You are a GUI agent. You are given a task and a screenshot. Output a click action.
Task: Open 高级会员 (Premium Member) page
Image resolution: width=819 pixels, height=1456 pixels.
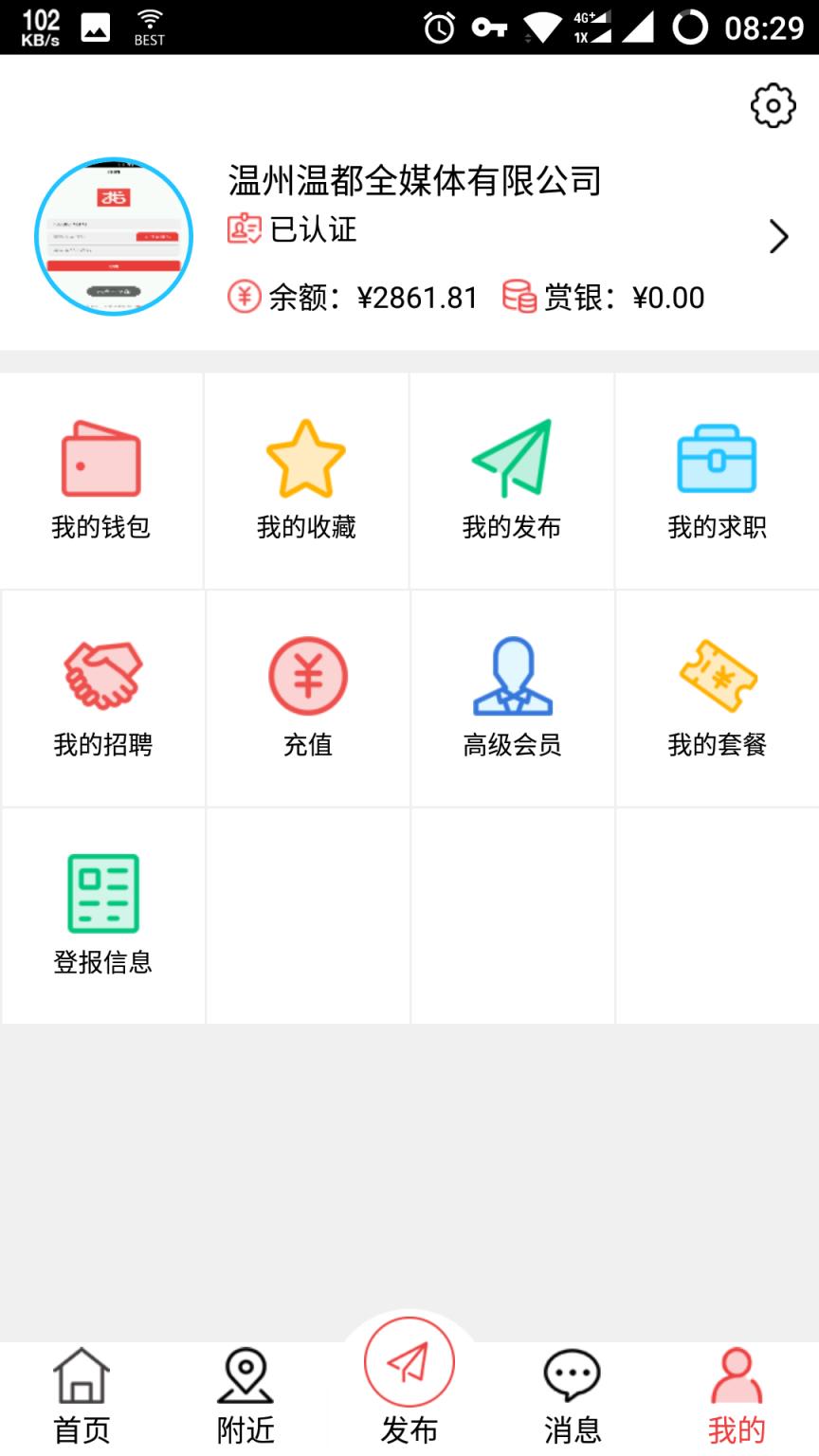pos(510,697)
